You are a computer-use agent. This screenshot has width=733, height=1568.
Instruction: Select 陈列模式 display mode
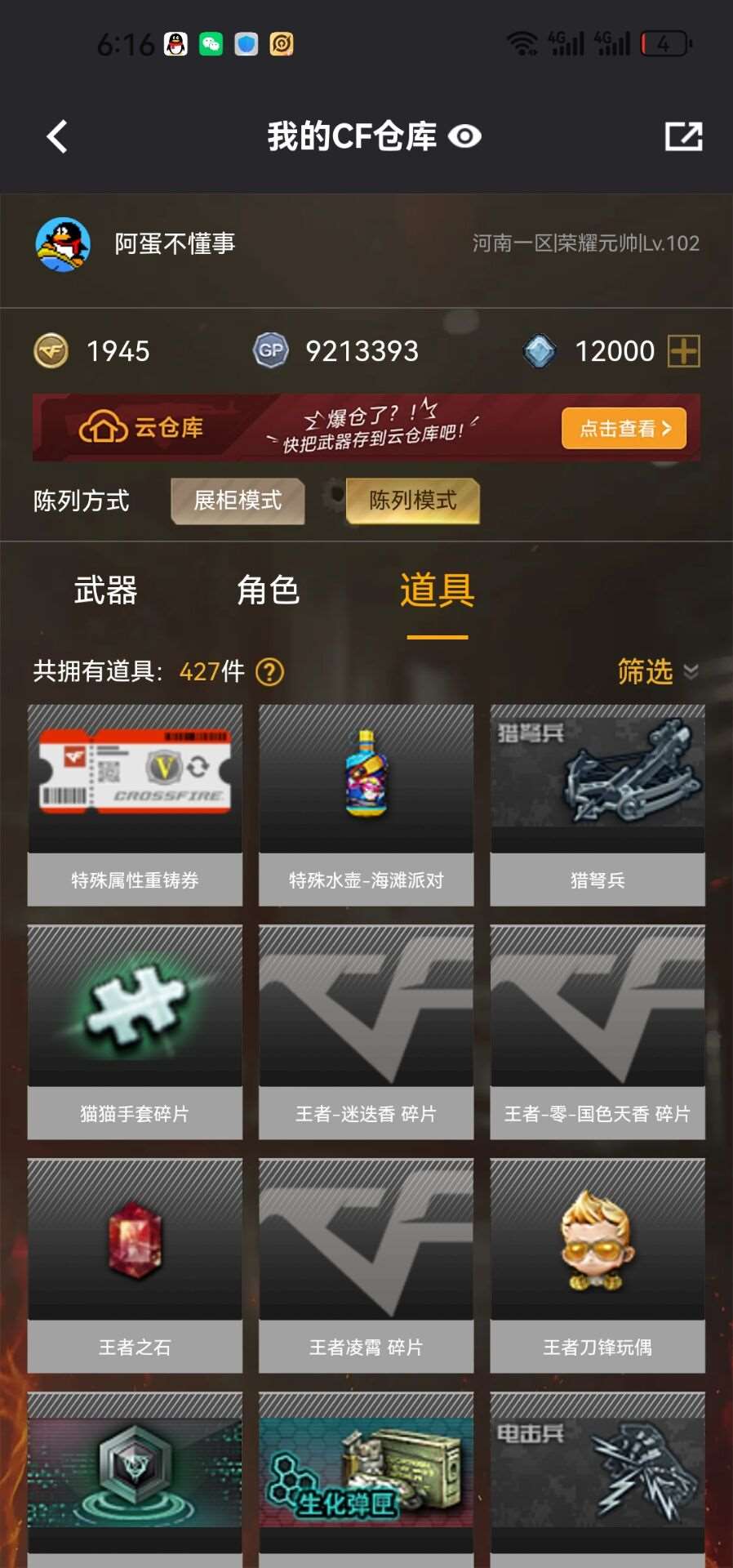point(412,500)
